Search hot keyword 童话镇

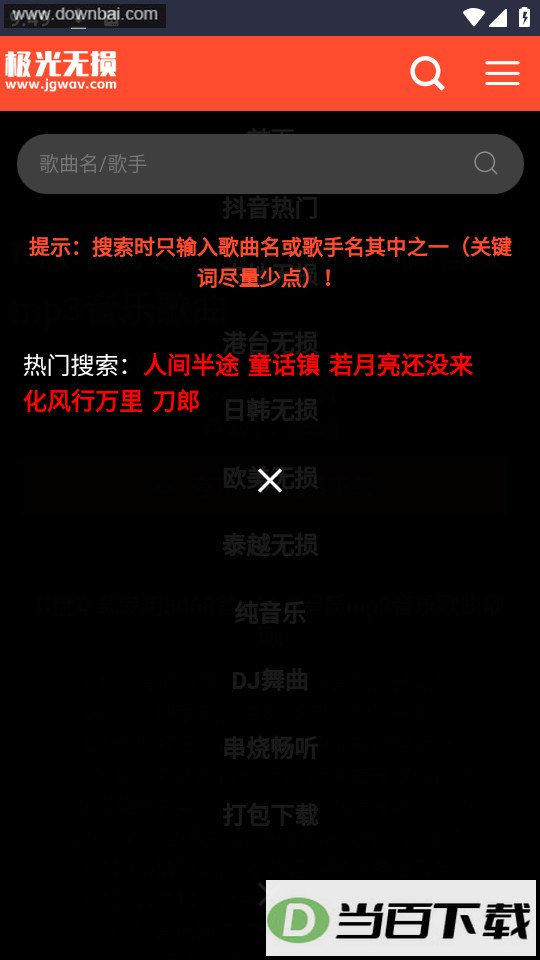284,366
